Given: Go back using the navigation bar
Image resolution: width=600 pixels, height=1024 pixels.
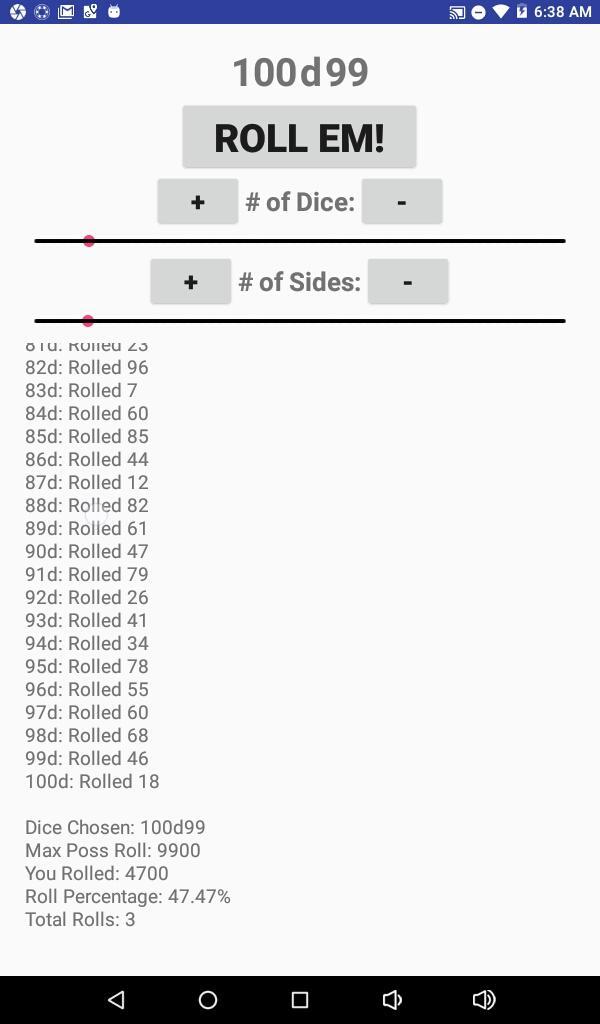Looking at the screenshot, I should (x=116, y=999).
